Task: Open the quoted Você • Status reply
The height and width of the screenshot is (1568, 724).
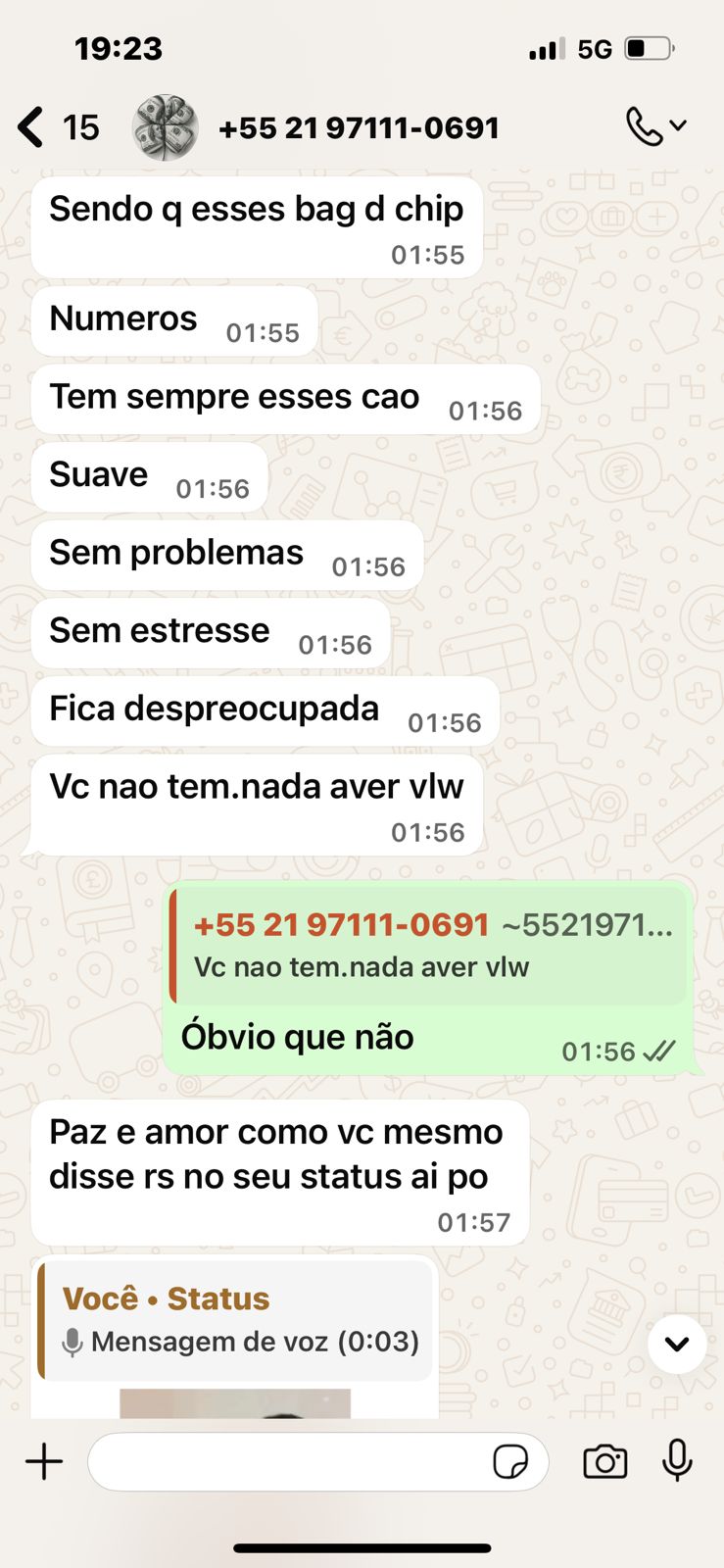Action: pyautogui.click(x=235, y=1319)
